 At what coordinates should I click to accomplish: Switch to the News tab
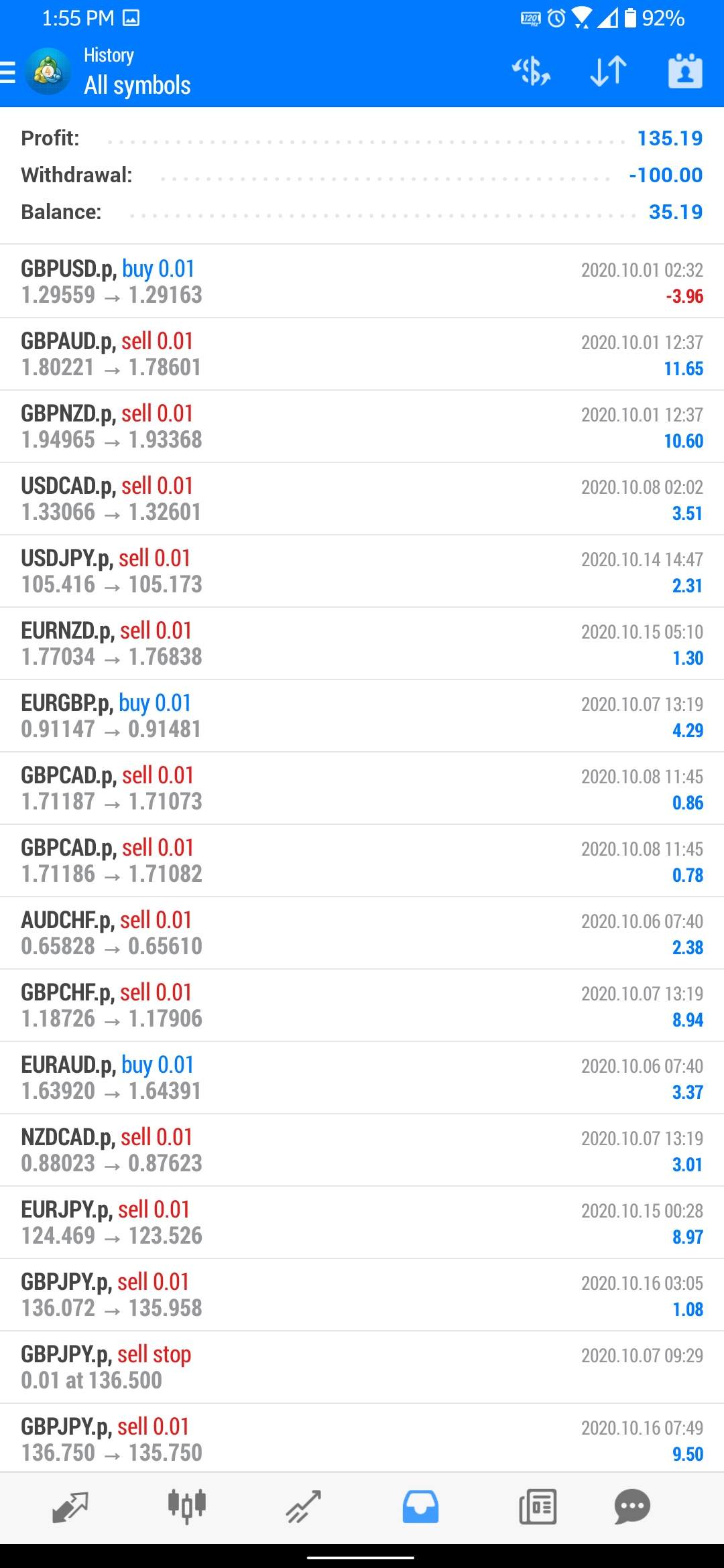point(538,1508)
